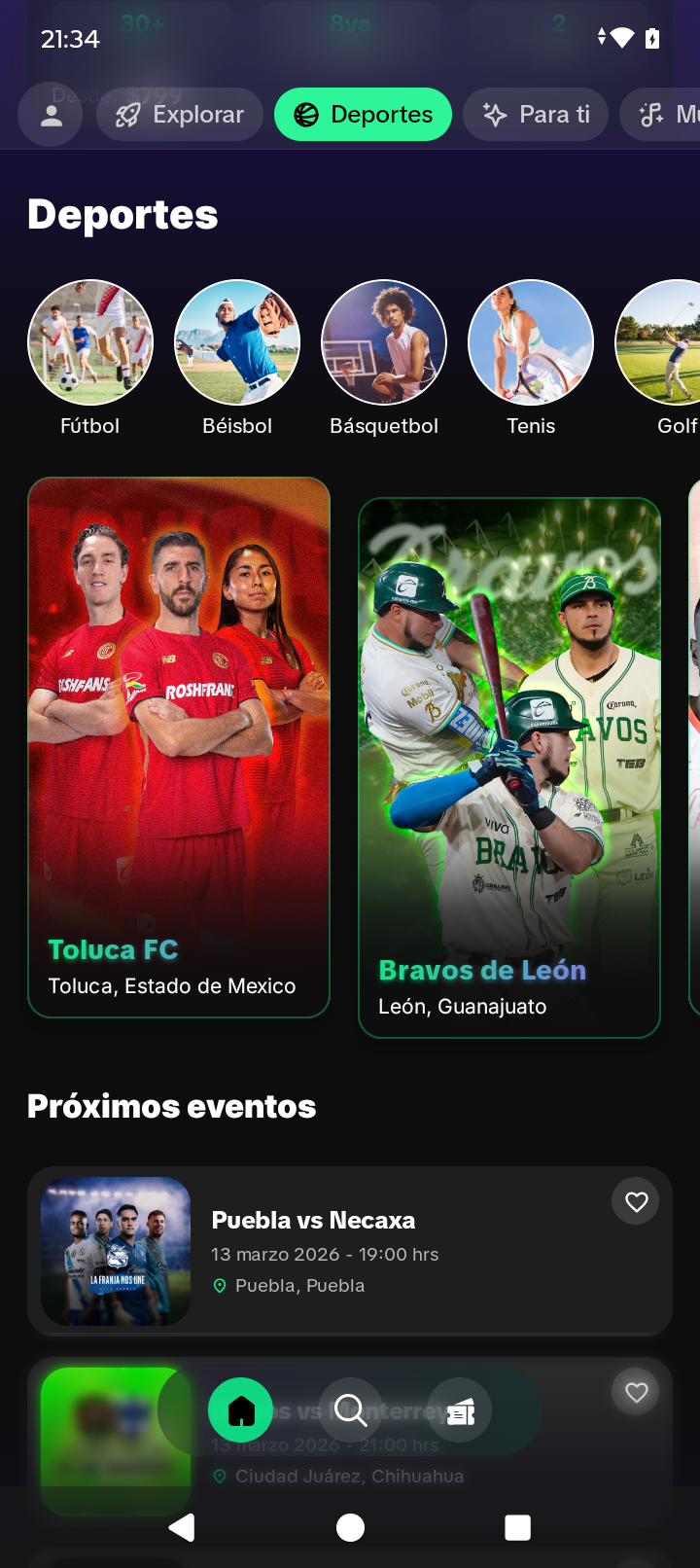700x1568 pixels.
Task: Select the Básquetbol category
Action: [x=384, y=342]
